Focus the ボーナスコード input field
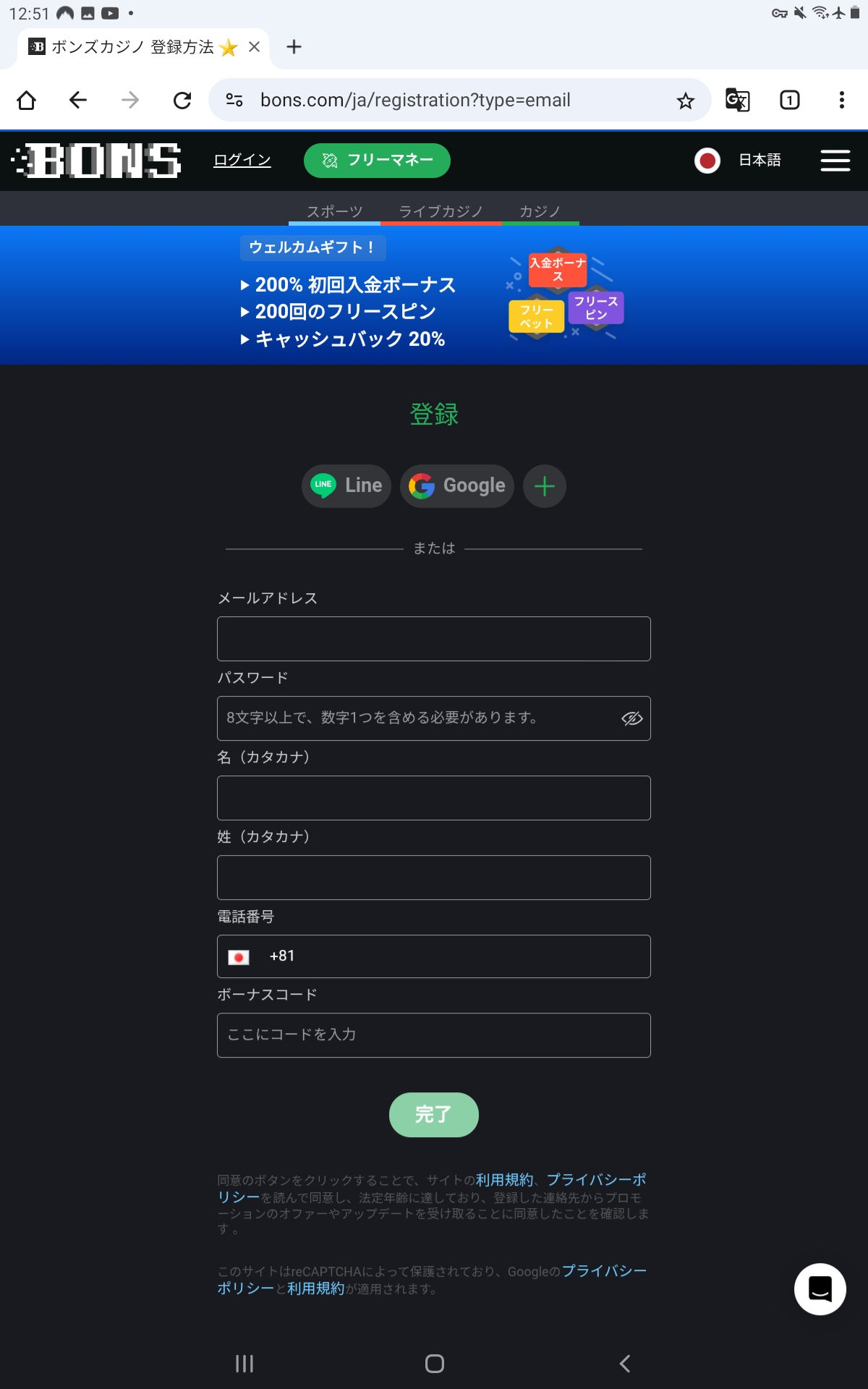This screenshot has height=1389, width=868. [x=433, y=1035]
